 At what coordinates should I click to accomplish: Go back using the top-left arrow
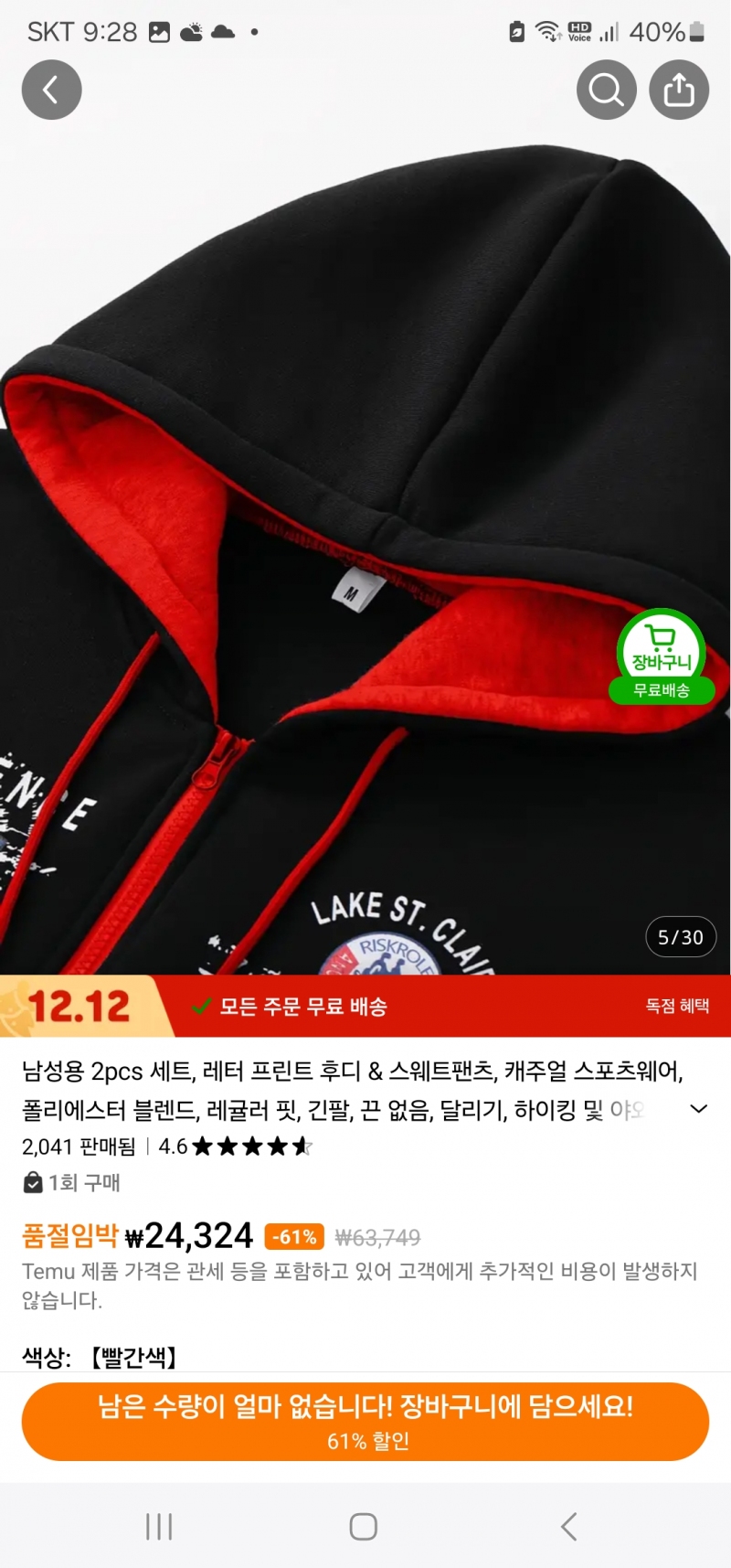[51, 90]
